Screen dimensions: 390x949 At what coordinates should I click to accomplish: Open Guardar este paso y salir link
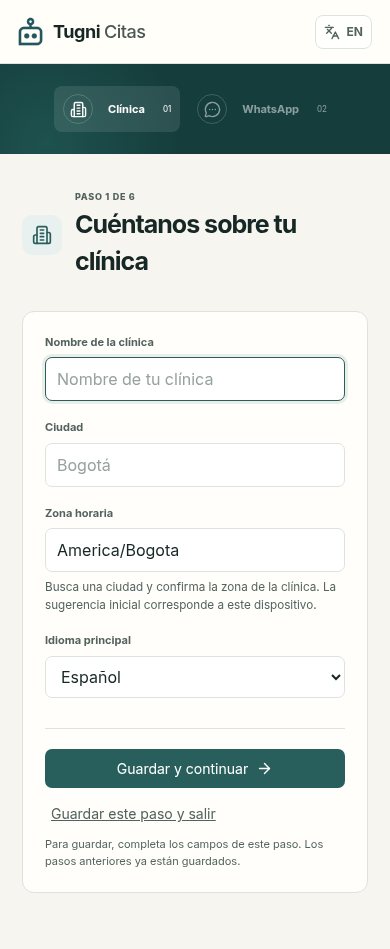point(133,814)
